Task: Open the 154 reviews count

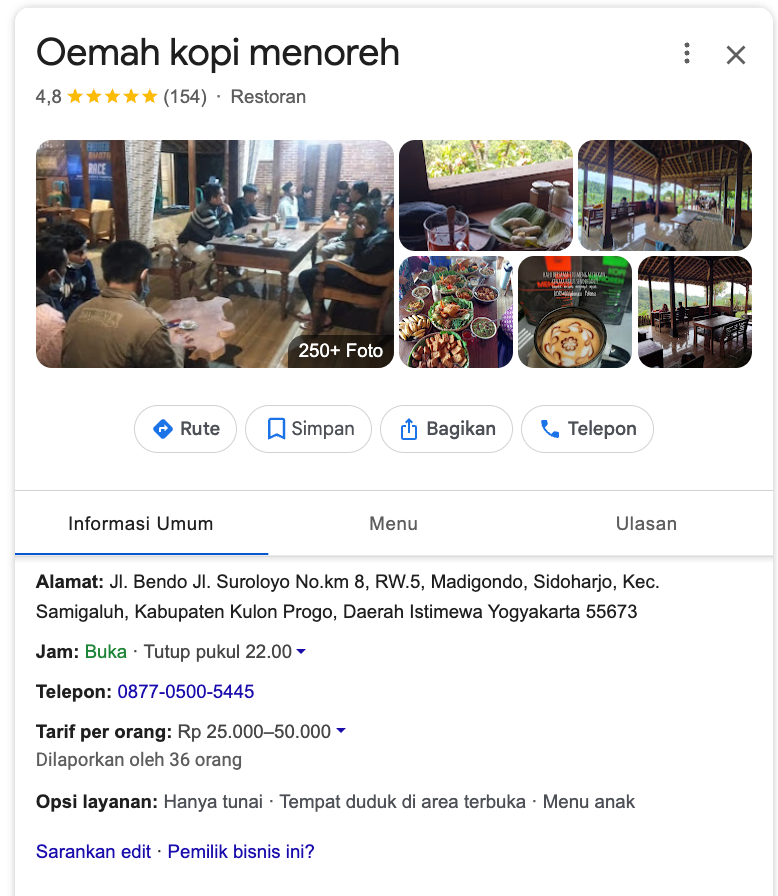Action: click(185, 97)
